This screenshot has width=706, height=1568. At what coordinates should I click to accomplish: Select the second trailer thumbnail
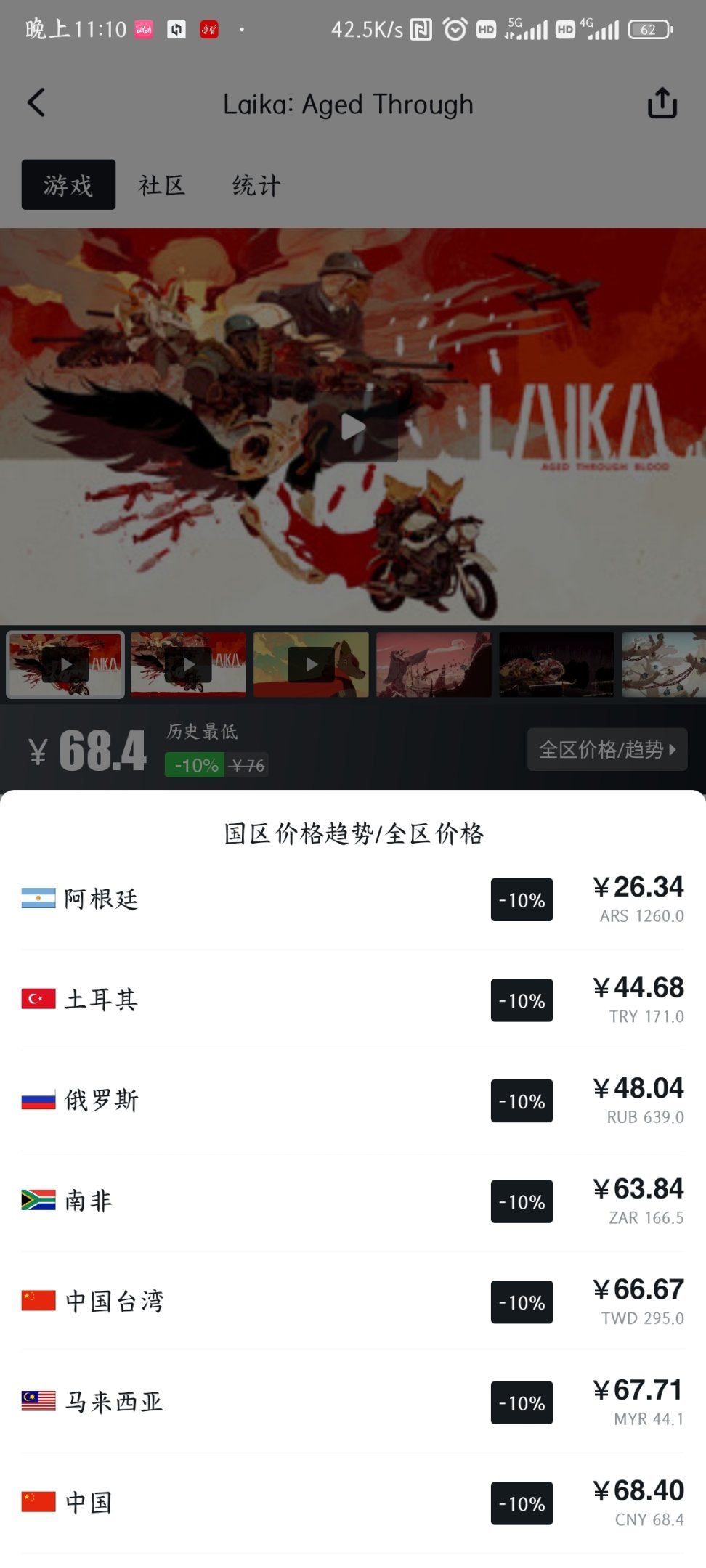(x=188, y=664)
